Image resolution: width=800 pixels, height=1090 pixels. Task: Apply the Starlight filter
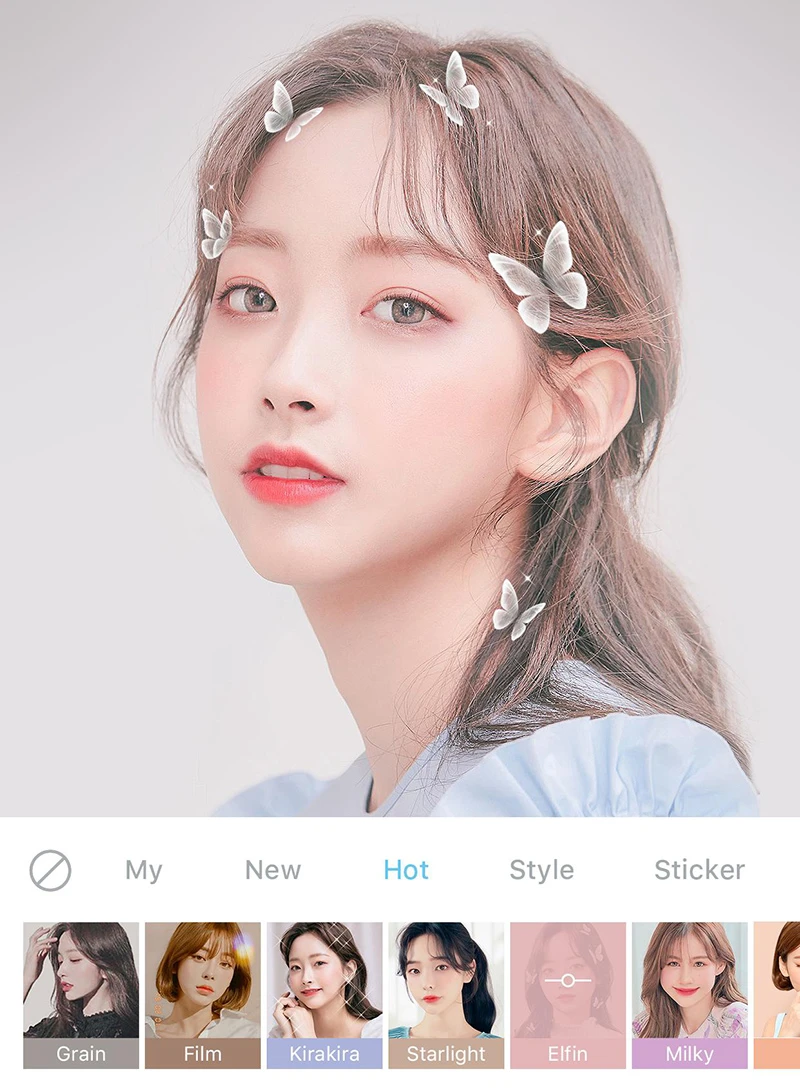pyautogui.click(x=446, y=994)
